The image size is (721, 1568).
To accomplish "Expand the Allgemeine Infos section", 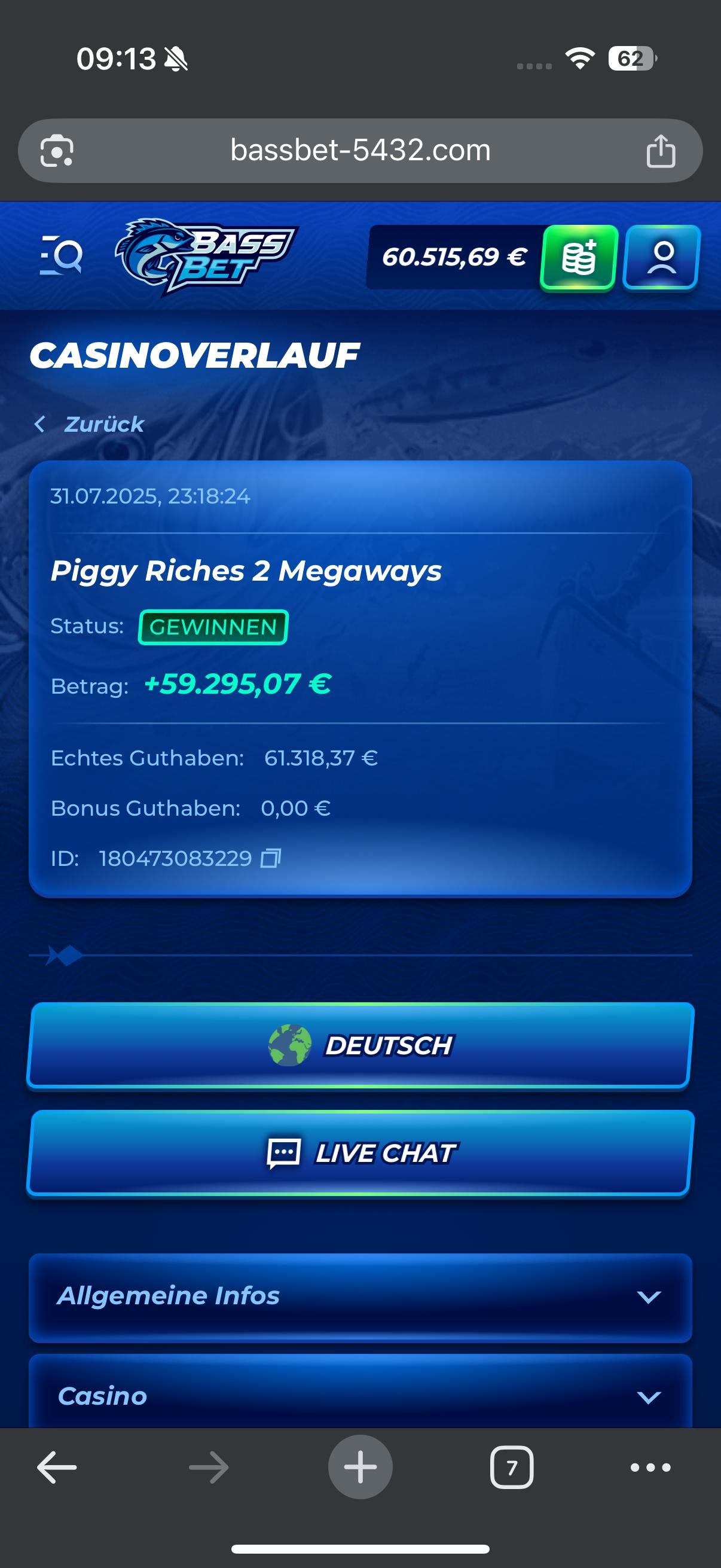I will (360, 1297).
